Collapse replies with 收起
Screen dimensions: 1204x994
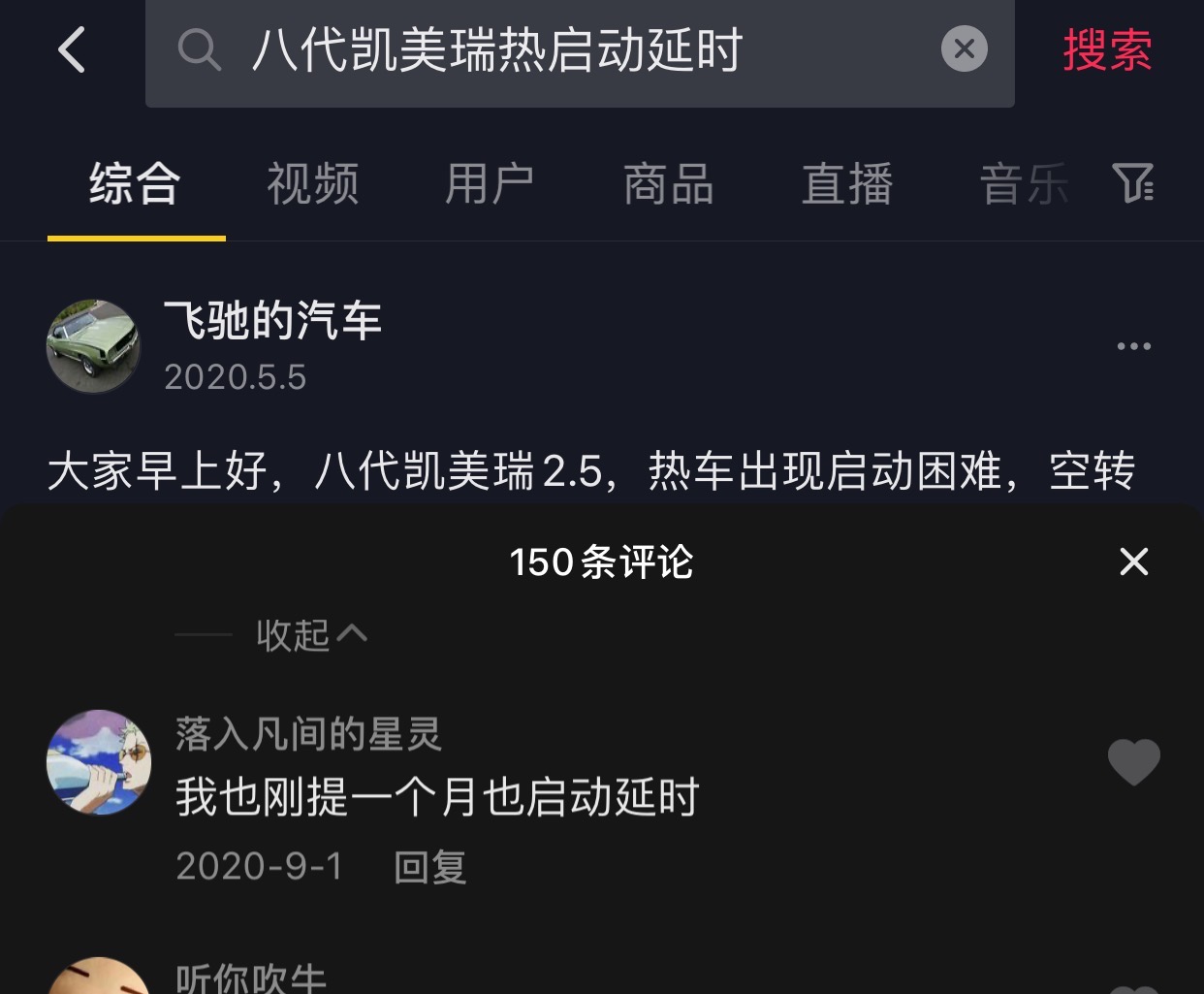(310, 635)
